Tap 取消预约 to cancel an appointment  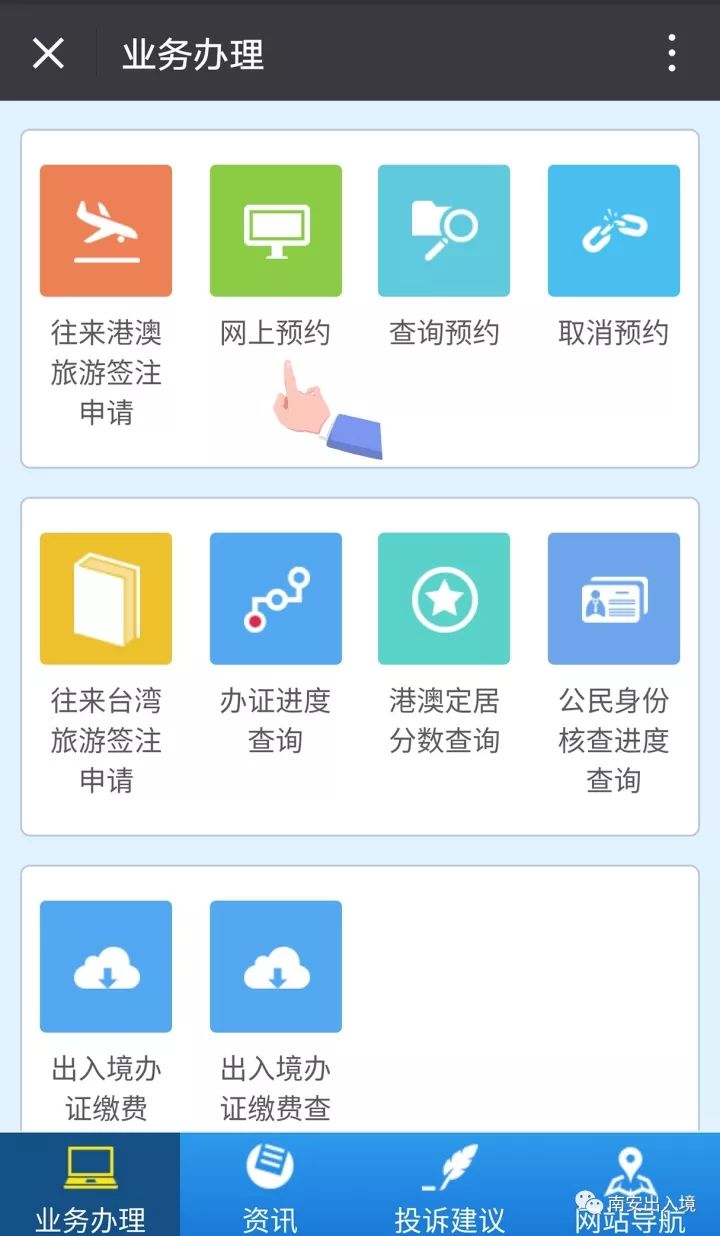(x=614, y=231)
